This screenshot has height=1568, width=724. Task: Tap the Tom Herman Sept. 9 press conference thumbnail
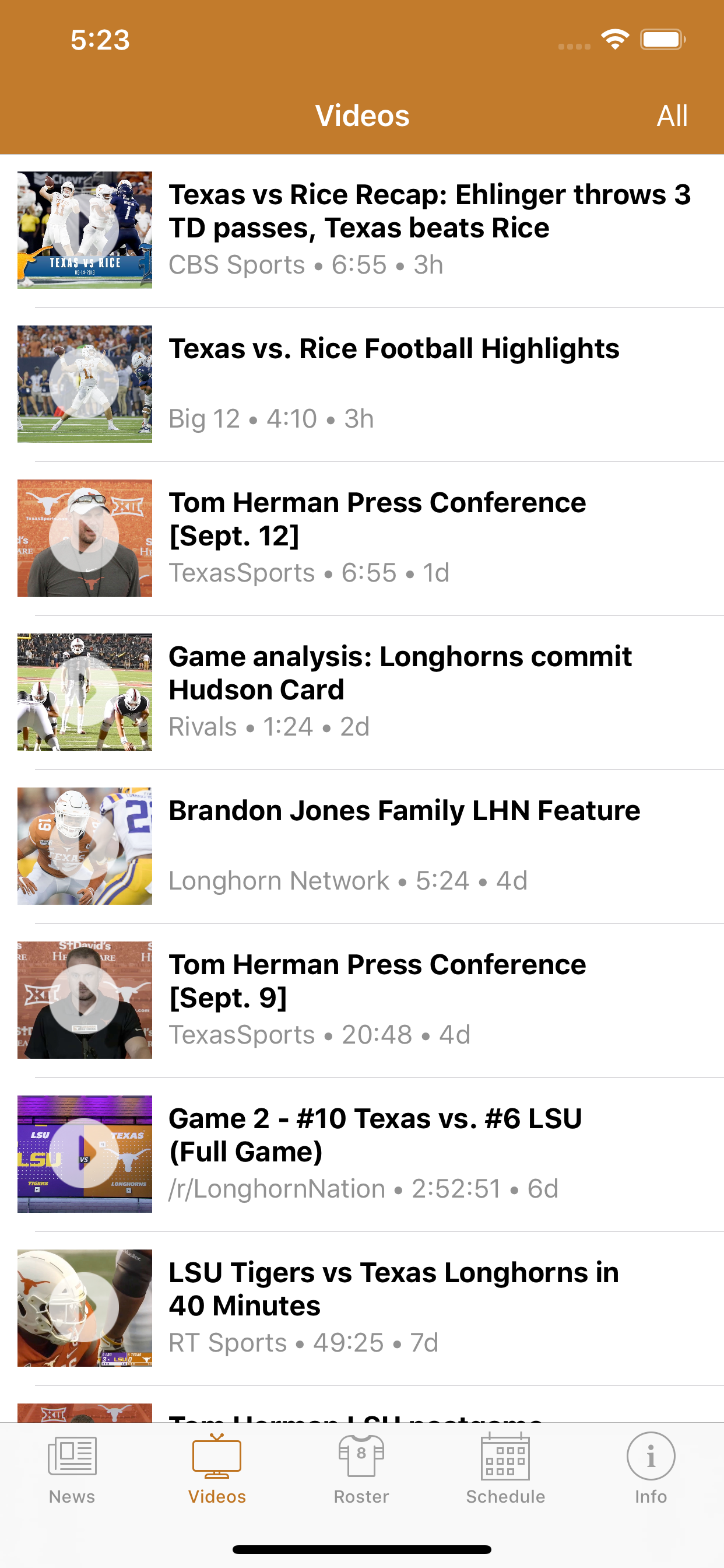pyautogui.click(x=84, y=999)
